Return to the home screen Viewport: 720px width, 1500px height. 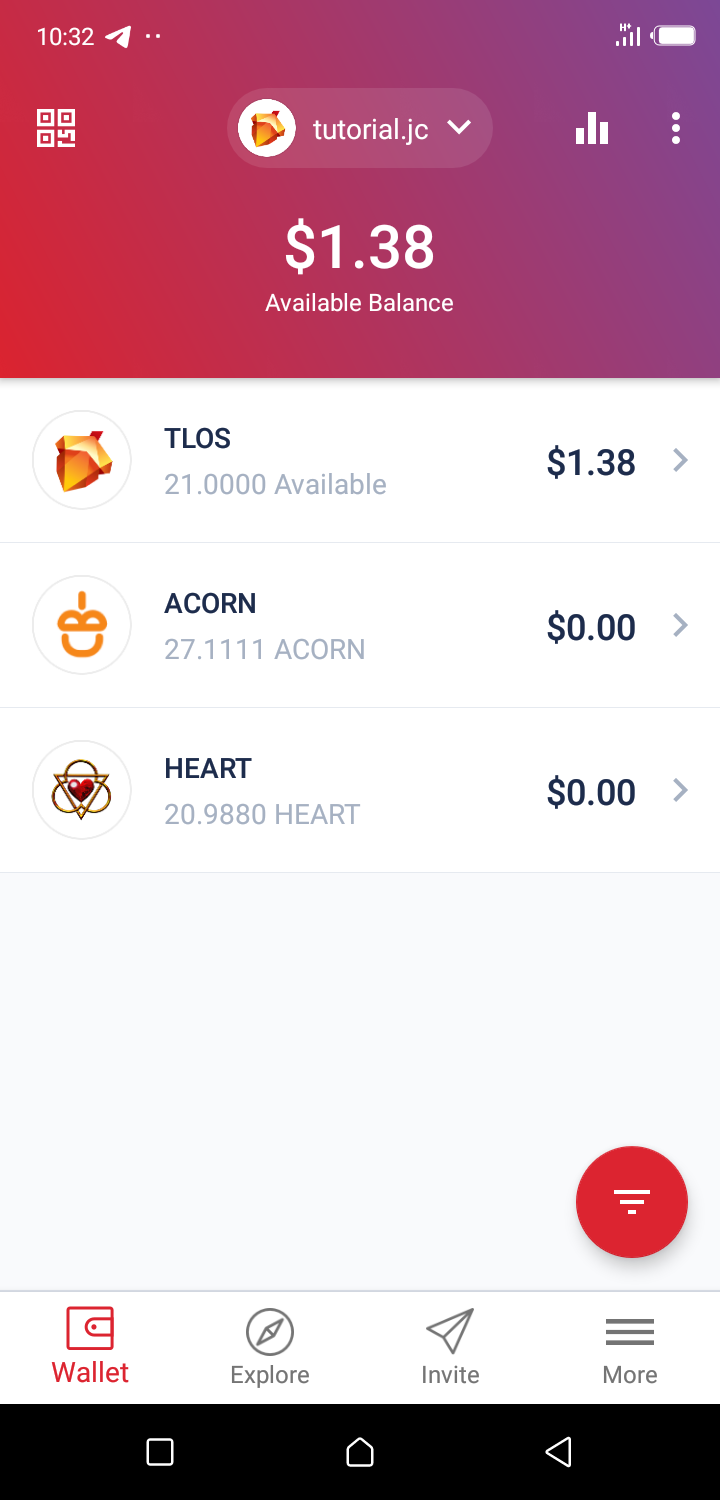pyautogui.click(x=360, y=1451)
